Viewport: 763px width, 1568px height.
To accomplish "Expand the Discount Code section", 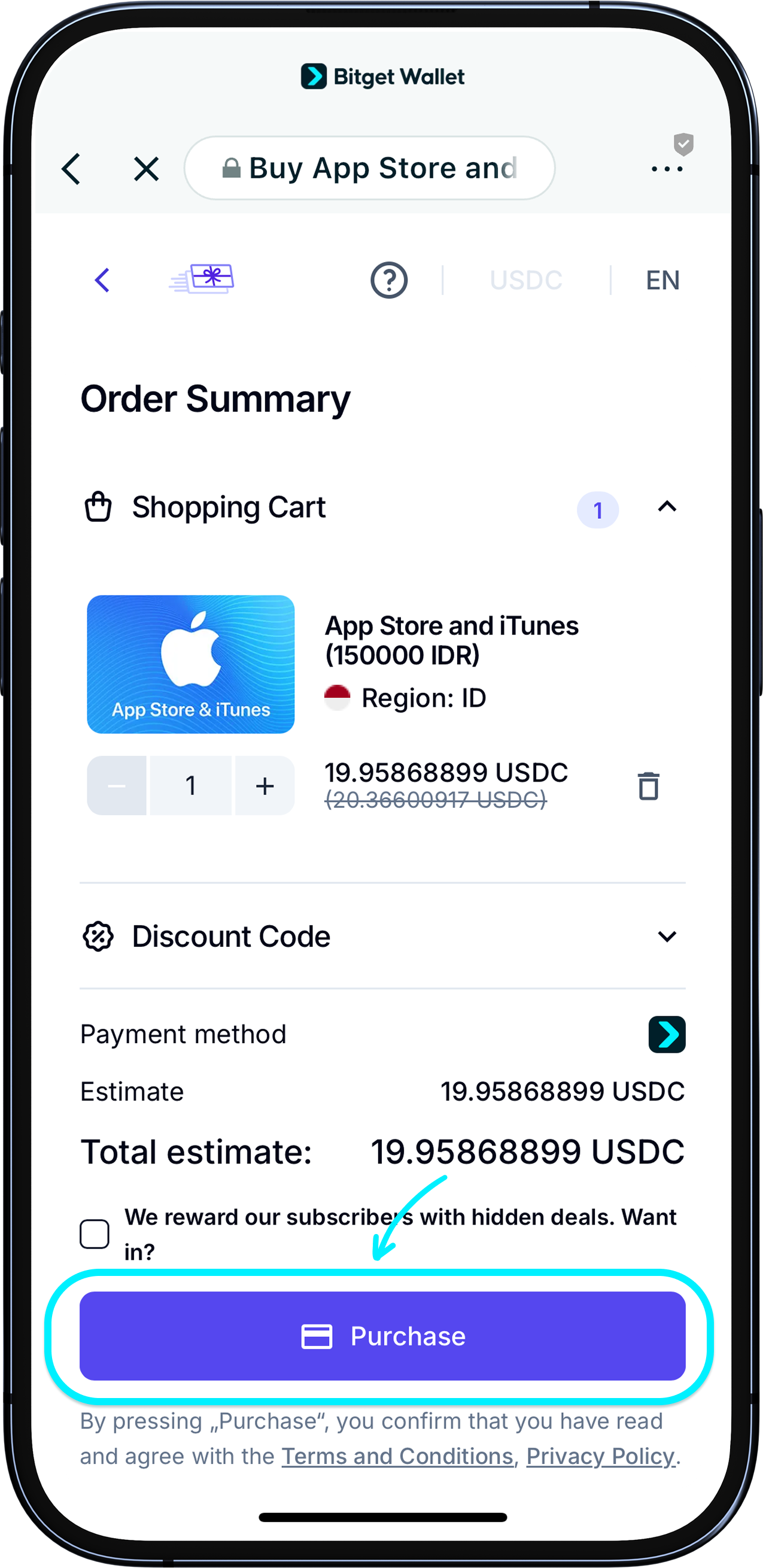I will point(667,936).
